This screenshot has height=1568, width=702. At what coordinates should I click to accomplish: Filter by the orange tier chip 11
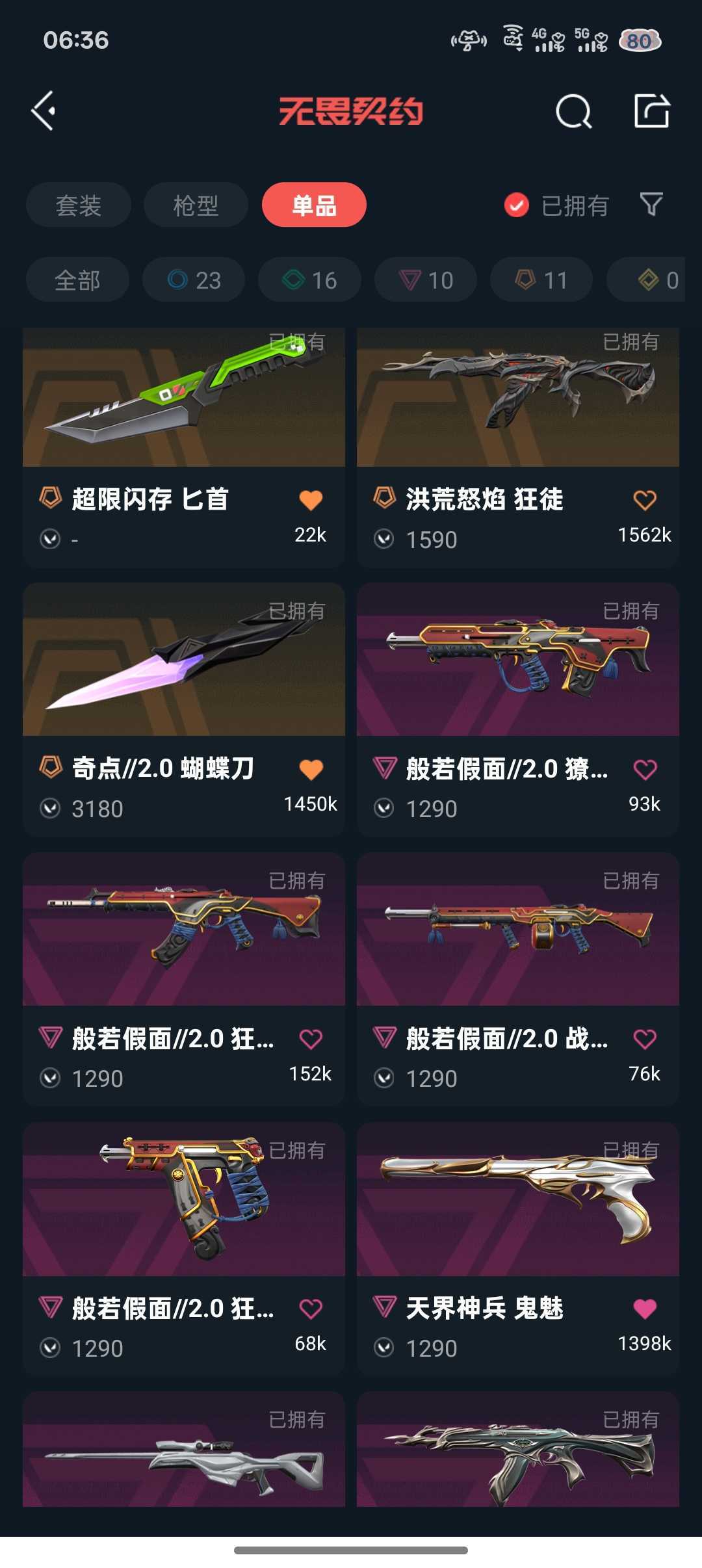(541, 280)
